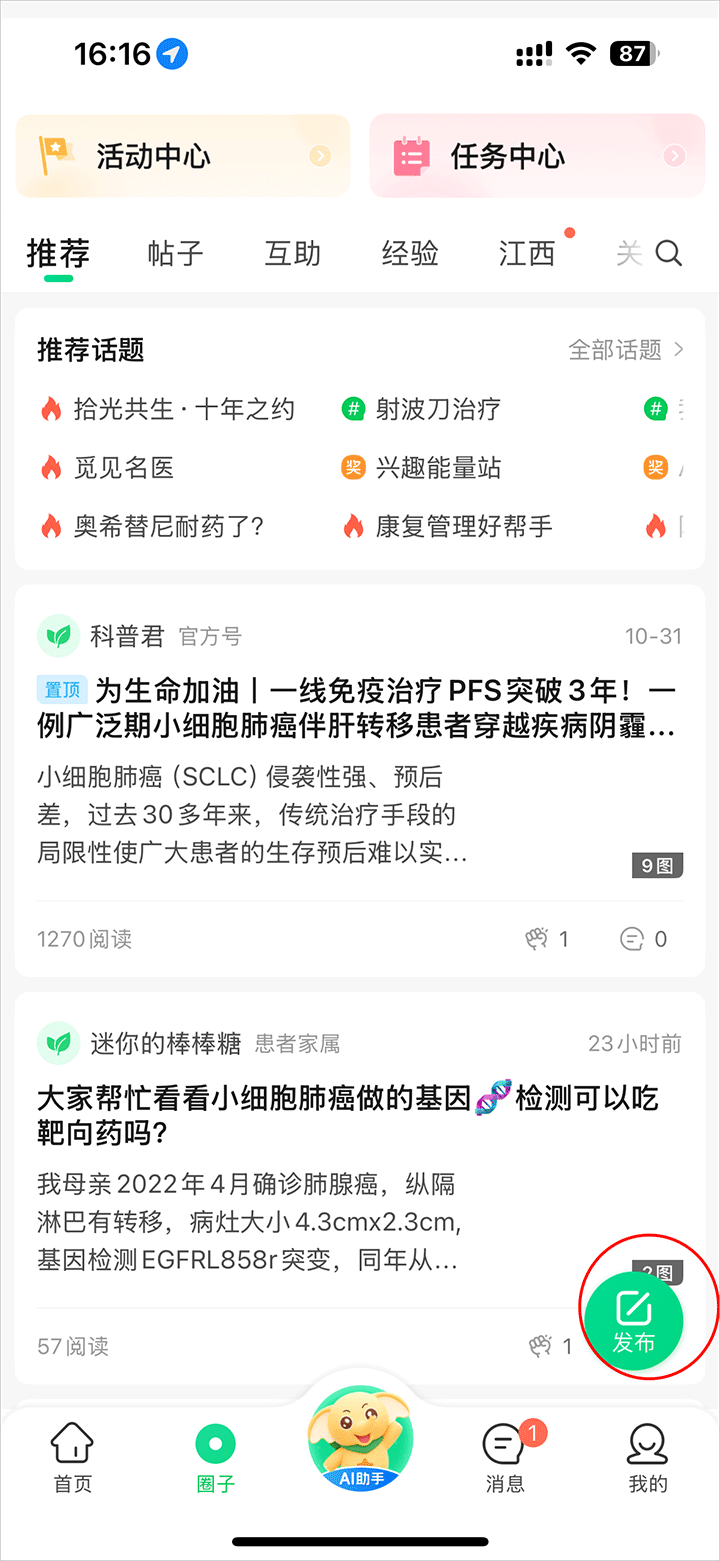Comment on the 科普君 post
Screen dimensions: 720x1561
[x=643, y=939]
